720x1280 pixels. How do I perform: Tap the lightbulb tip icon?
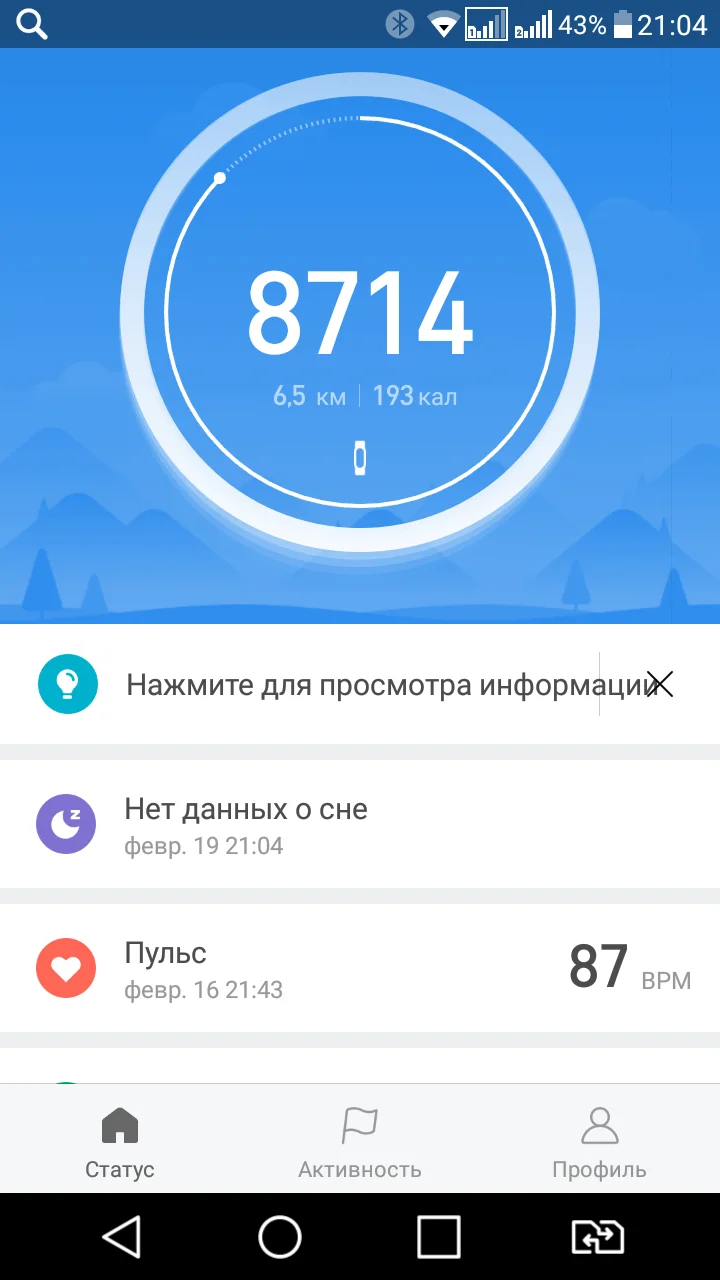pos(65,684)
